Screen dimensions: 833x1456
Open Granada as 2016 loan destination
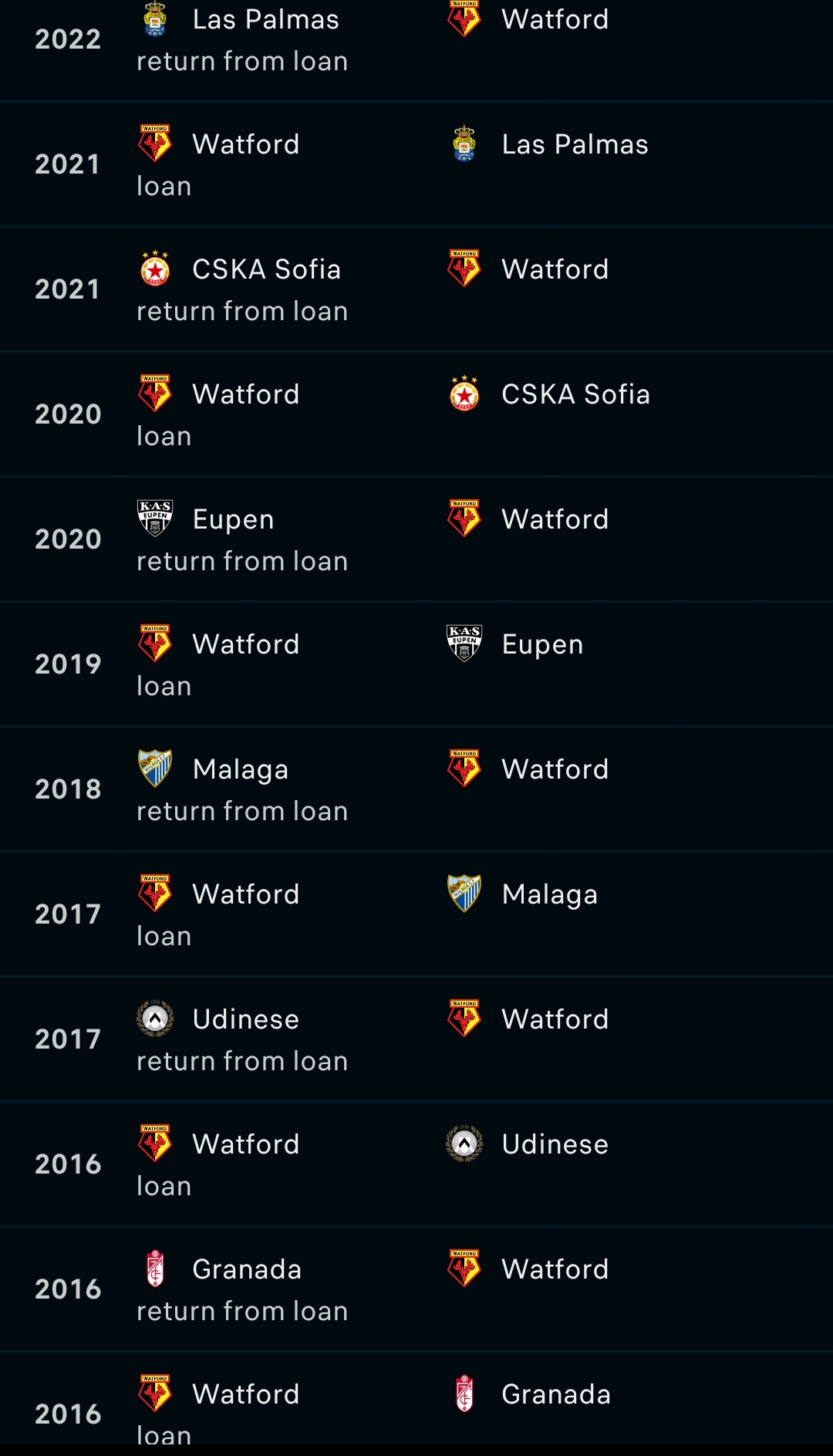click(x=555, y=1394)
